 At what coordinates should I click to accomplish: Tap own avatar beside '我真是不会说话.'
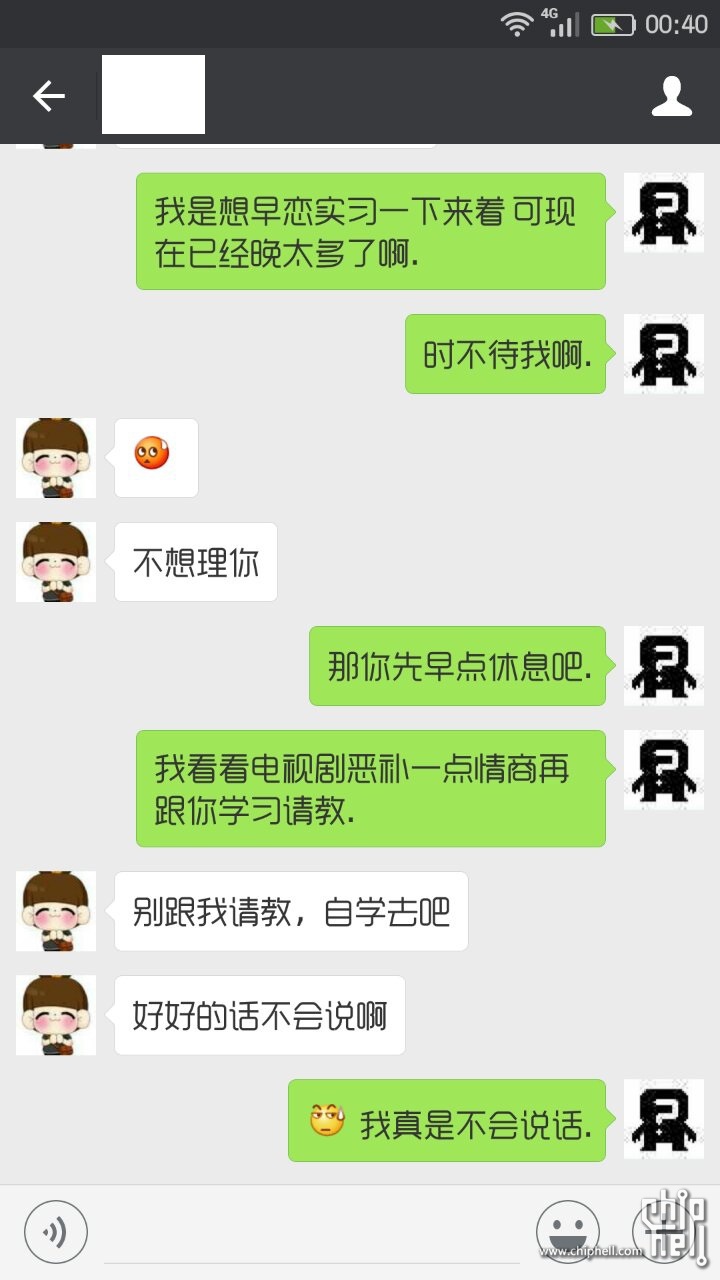click(x=664, y=1119)
